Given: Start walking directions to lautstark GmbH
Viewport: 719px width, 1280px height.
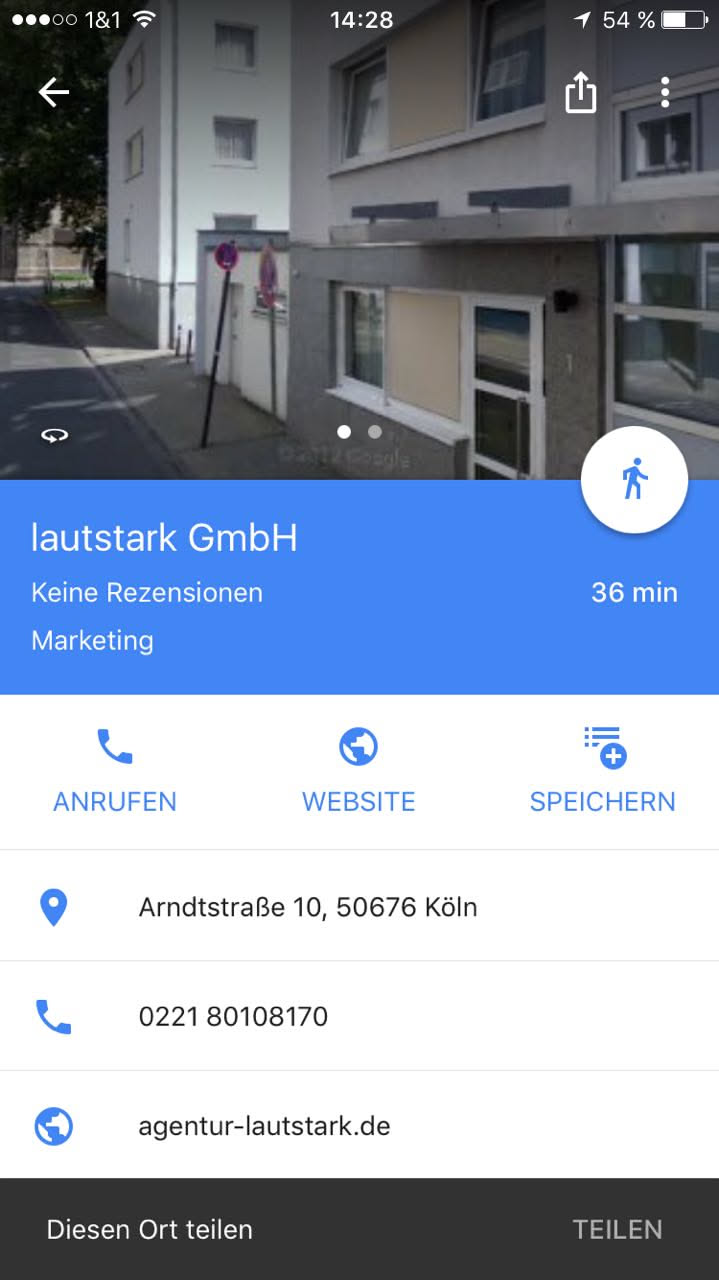Looking at the screenshot, I should pyautogui.click(x=634, y=480).
